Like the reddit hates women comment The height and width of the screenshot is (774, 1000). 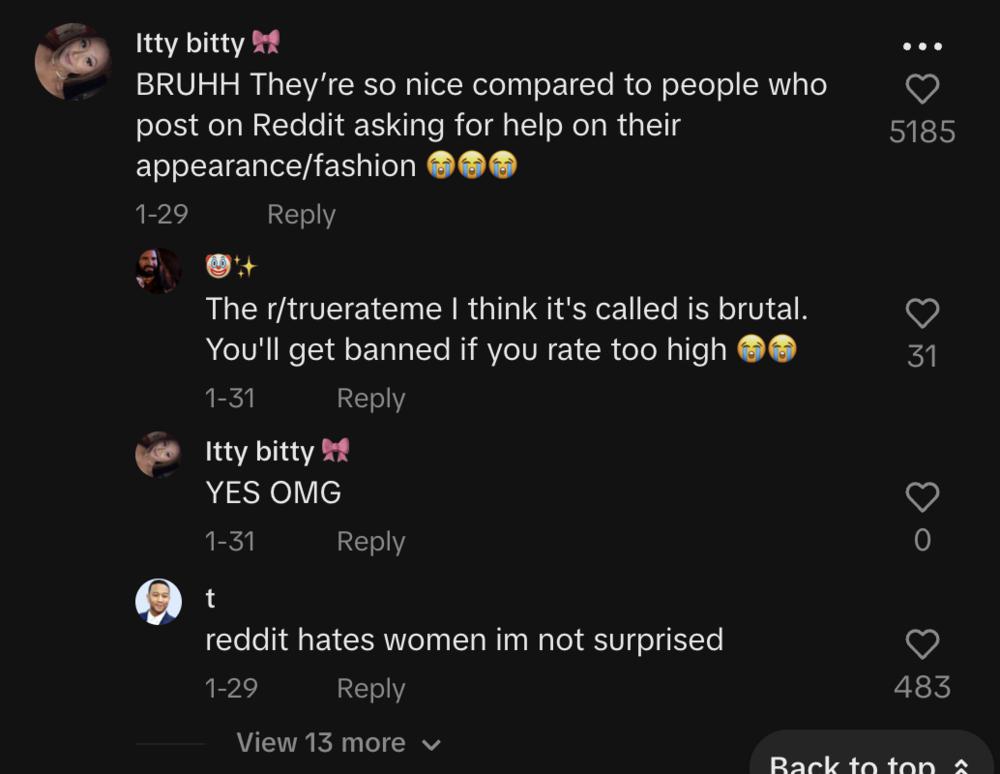921,644
